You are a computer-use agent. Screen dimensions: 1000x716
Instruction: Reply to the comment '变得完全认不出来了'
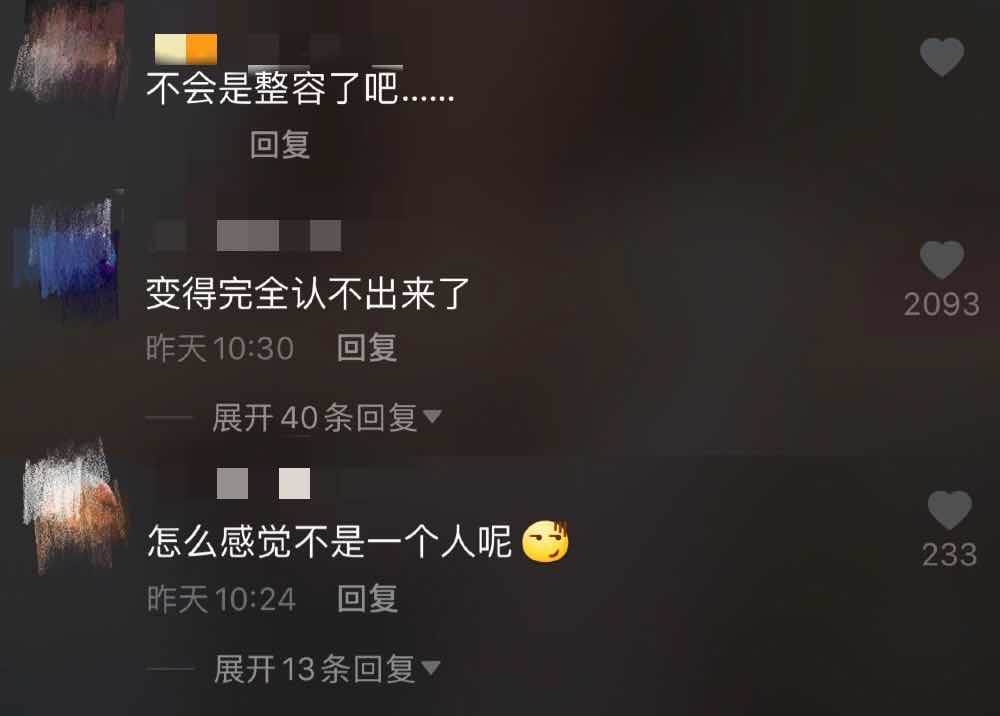pos(367,348)
